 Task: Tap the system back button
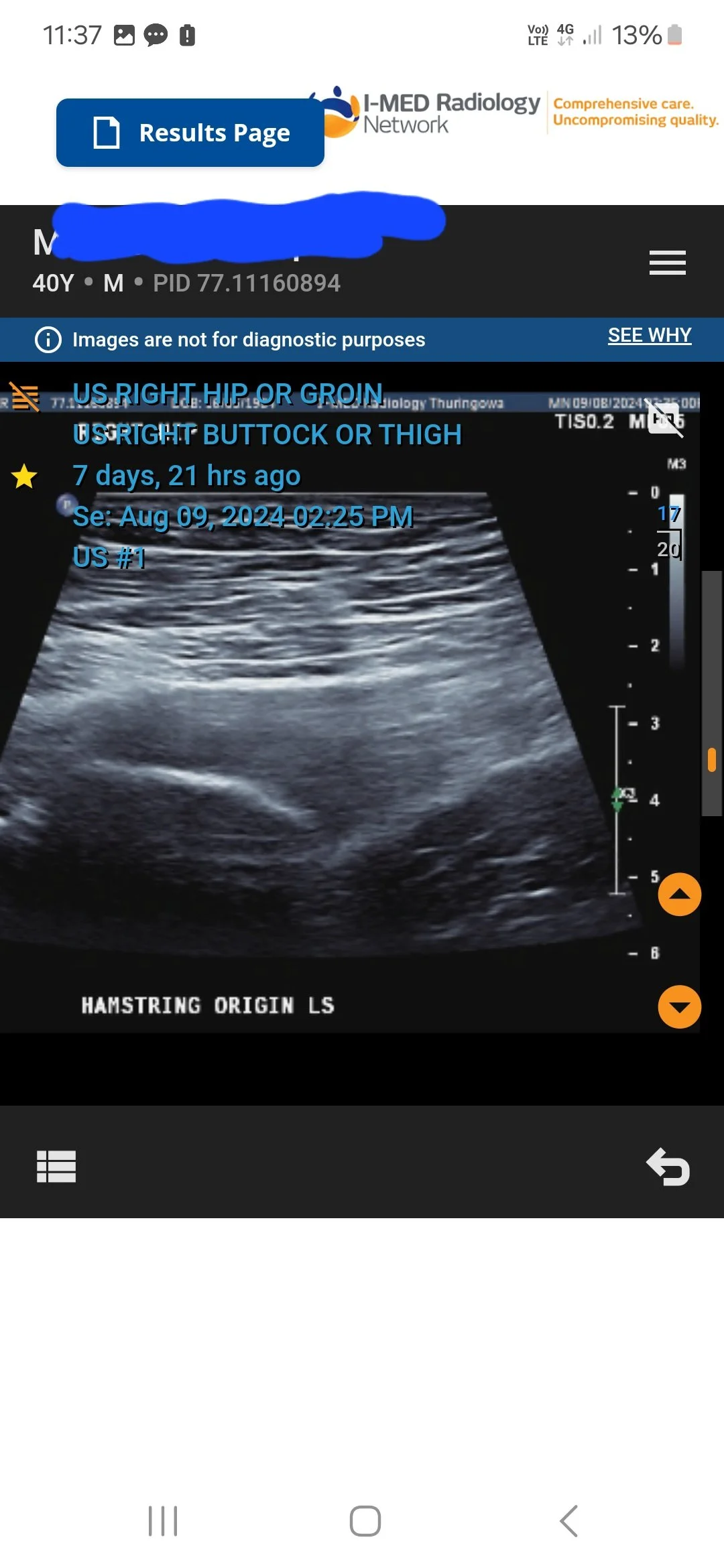pyautogui.click(x=568, y=1520)
